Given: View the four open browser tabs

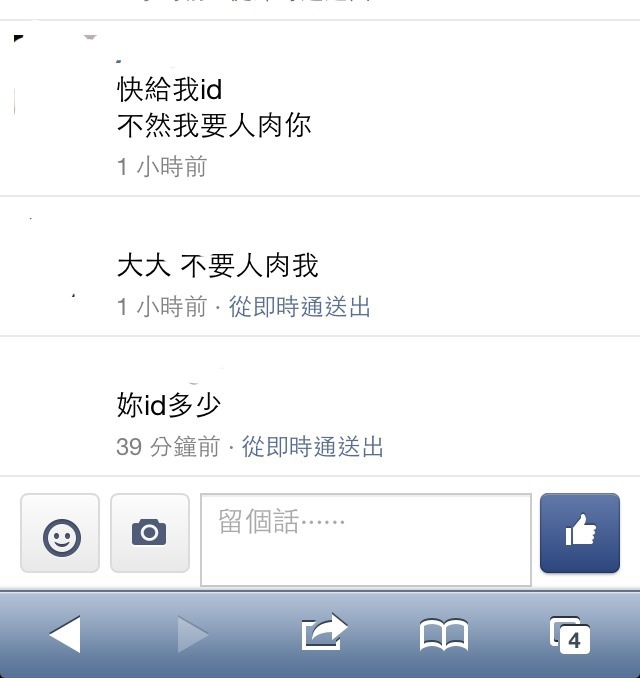Looking at the screenshot, I should pyautogui.click(x=570, y=634).
